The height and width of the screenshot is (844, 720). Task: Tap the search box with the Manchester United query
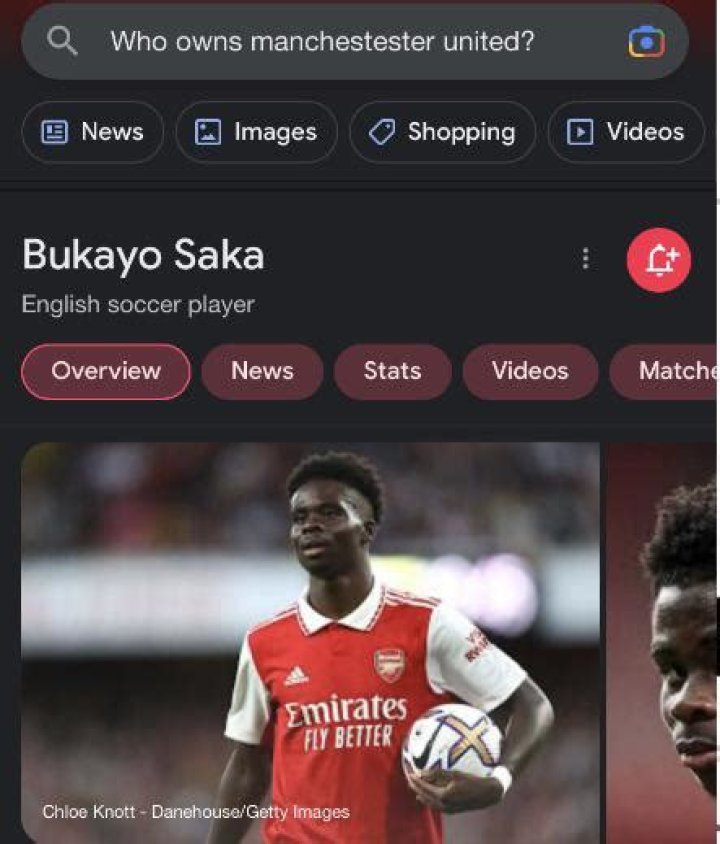[x=330, y=42]
